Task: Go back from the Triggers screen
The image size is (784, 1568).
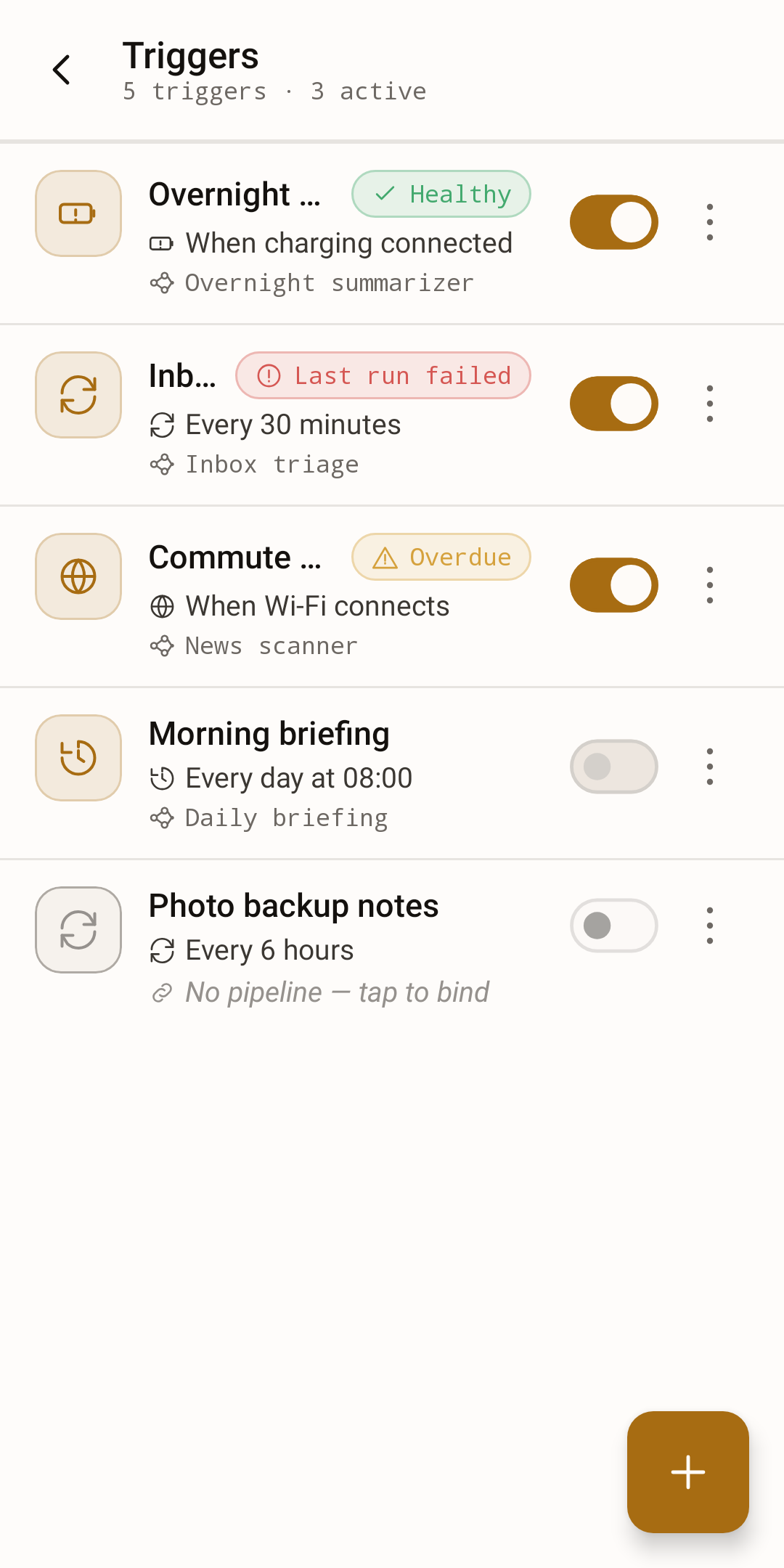Action: click(62, 70)
